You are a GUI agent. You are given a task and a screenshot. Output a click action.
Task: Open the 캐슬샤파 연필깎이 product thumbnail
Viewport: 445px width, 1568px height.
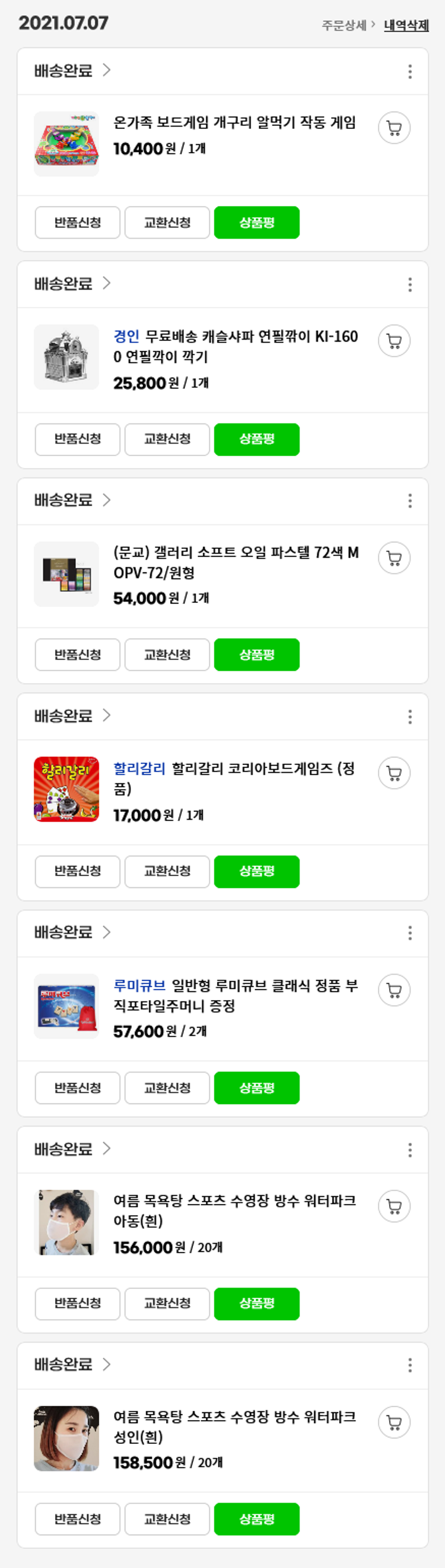click(66, 357)
